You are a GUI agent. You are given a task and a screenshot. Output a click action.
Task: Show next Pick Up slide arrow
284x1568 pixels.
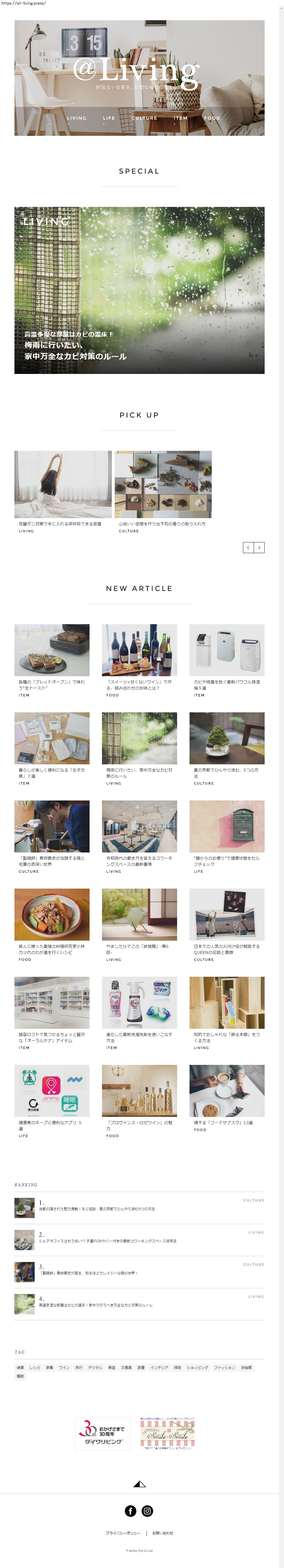pyautogui.click(x=259, y=548)
